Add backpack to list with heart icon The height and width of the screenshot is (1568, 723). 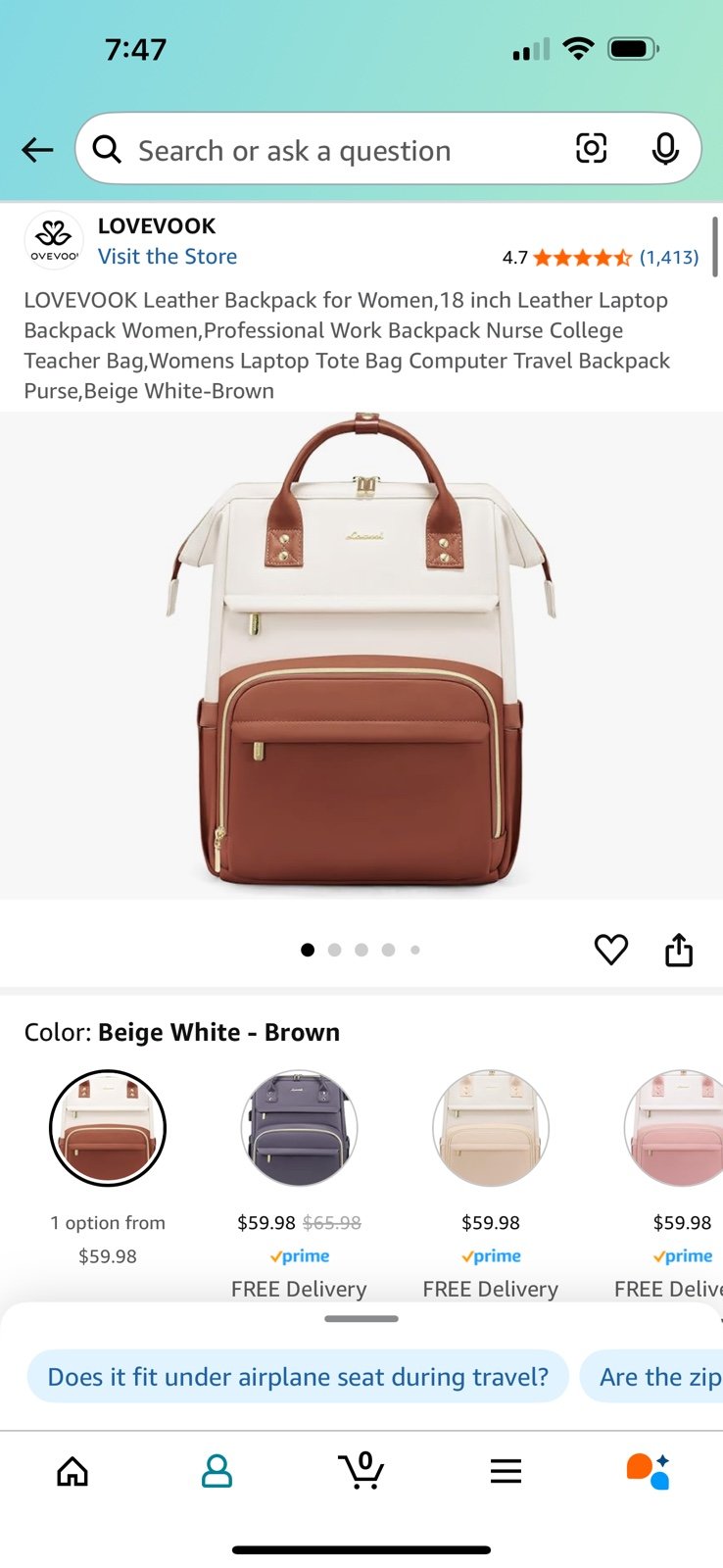[611, 950]
